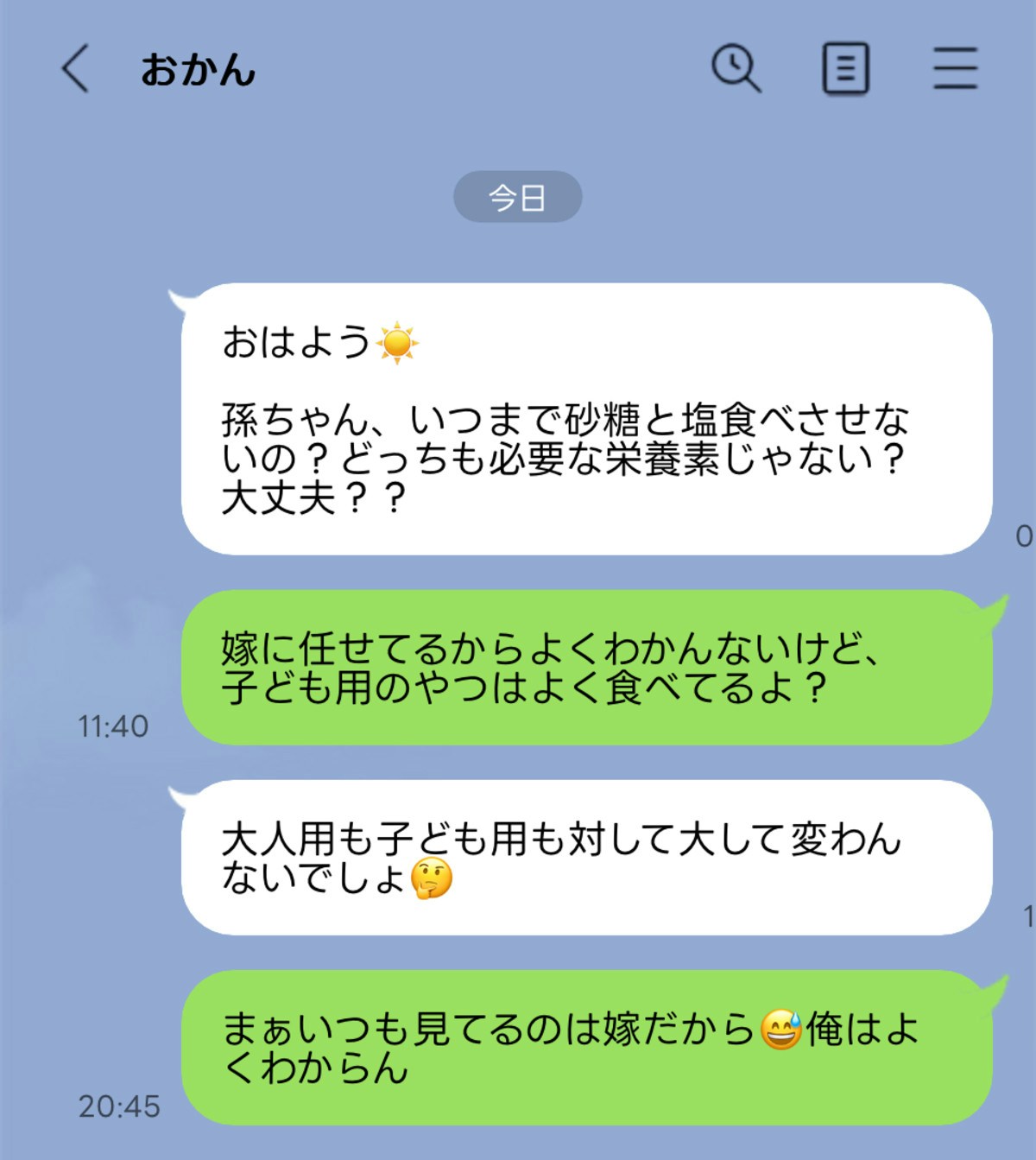1036x1160 pixels.
Task: Open the notes icon in the header
Action: [845, 68]
